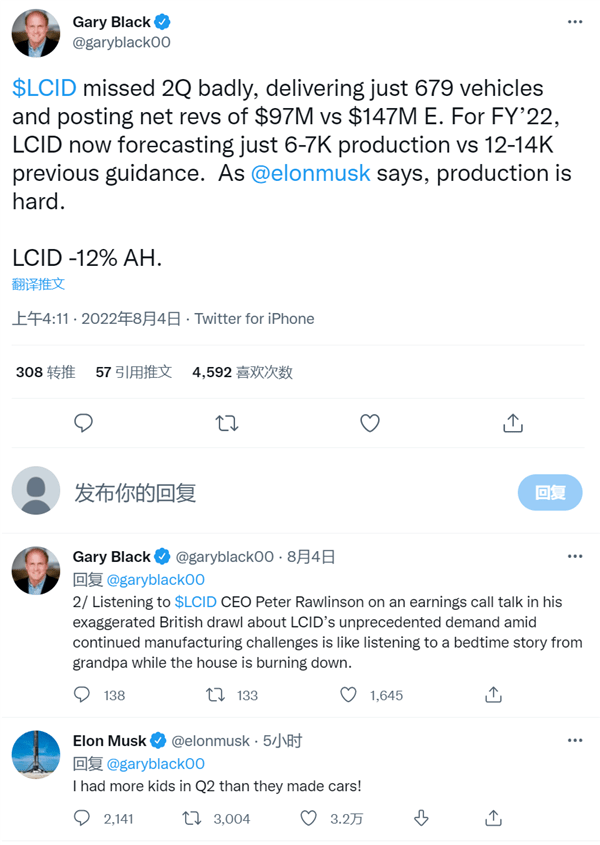Viewport: 600px width, 845px height.
Task: Open the @elonmusk mention in the main tweet
Action: pyautogui.click(x=310, y=172)
